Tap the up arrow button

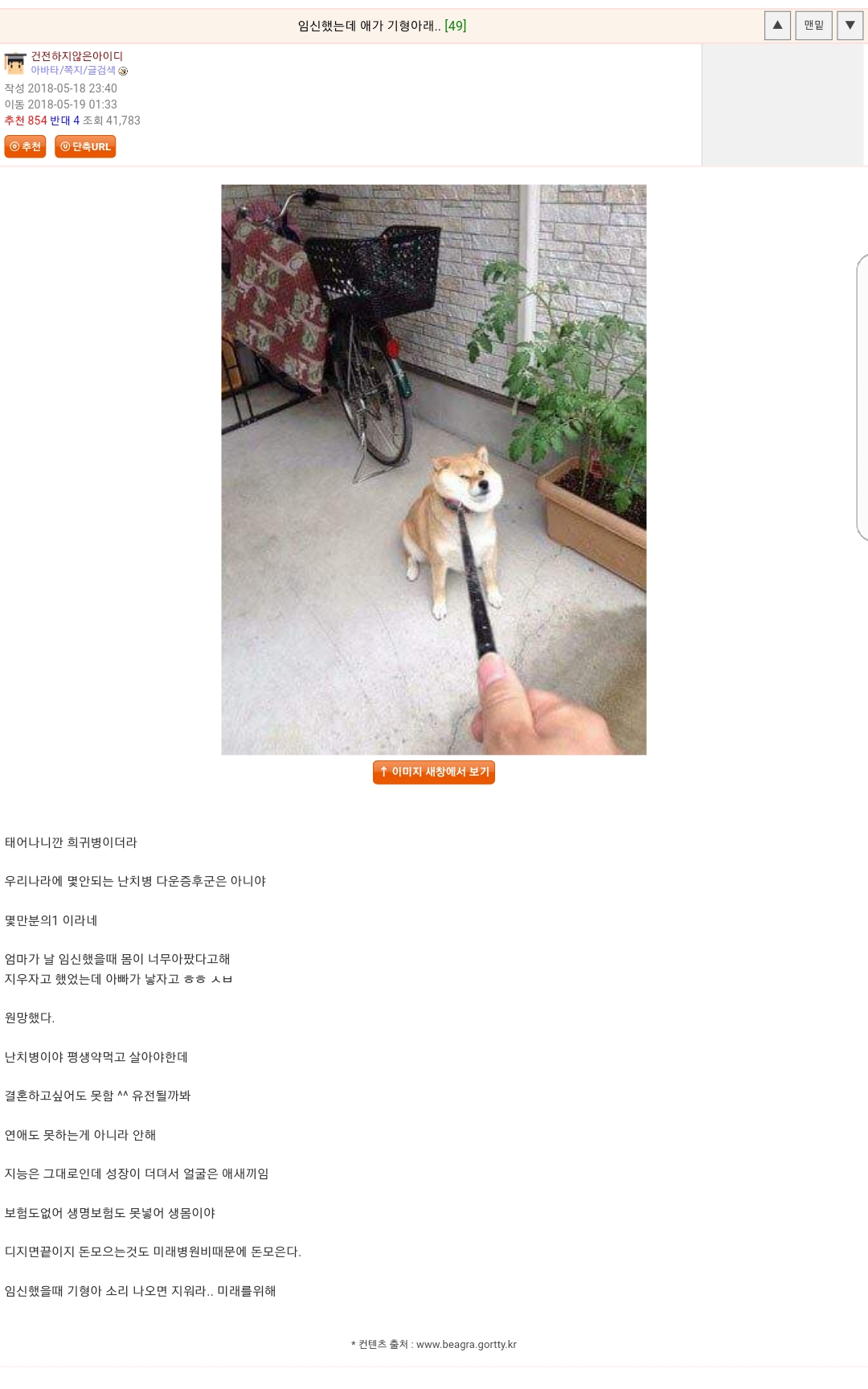777,26
